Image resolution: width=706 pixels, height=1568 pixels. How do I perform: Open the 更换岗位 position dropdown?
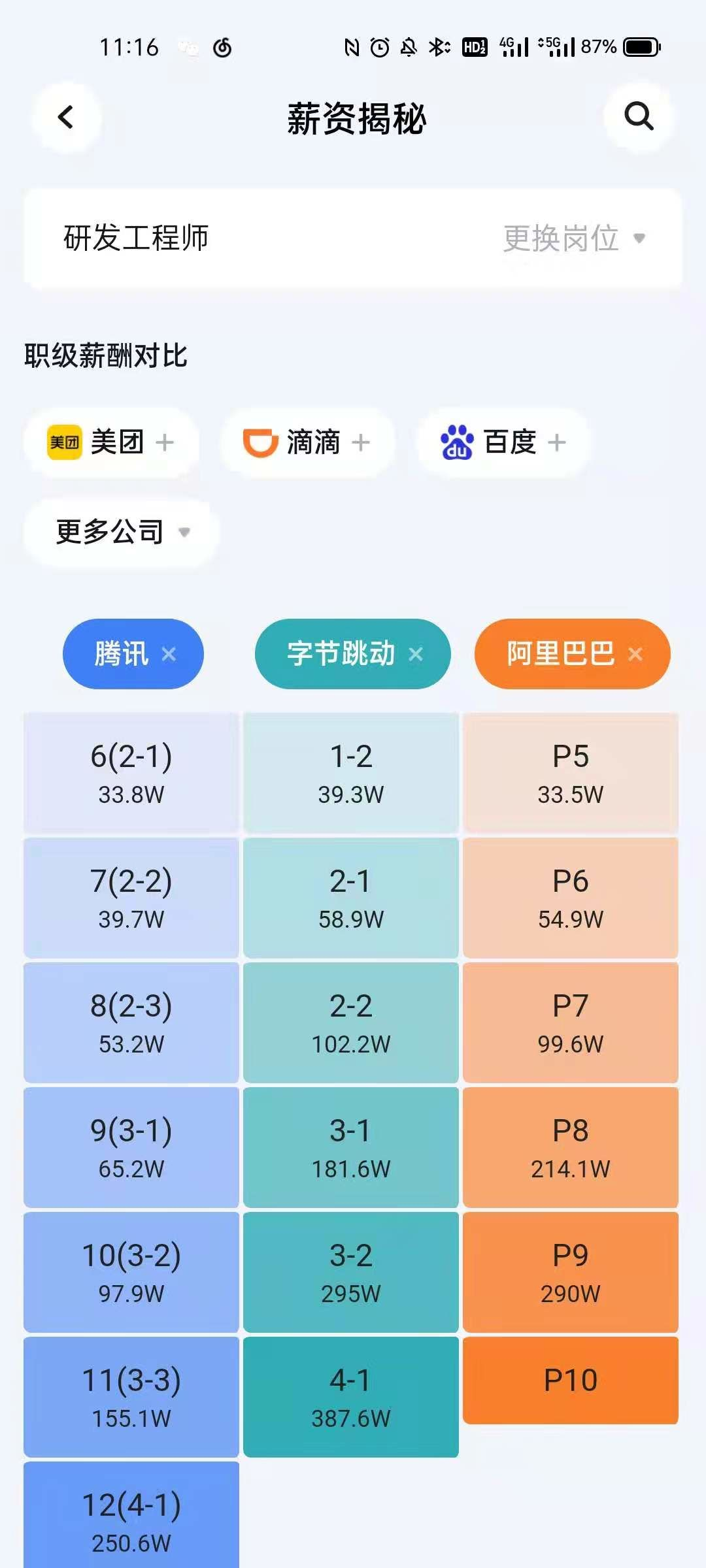tap(574, 238)
